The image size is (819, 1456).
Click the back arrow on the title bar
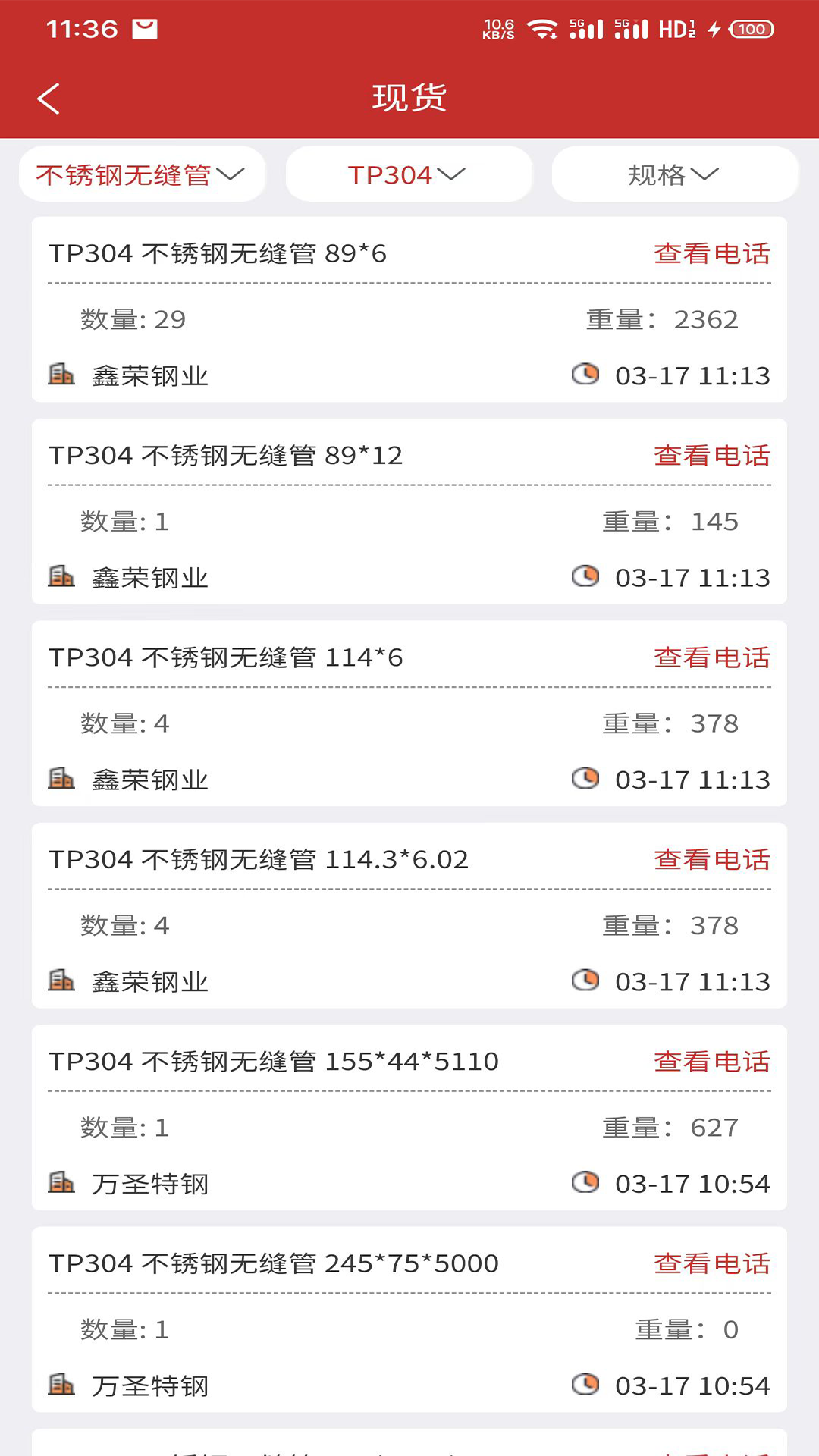(49, 98)
